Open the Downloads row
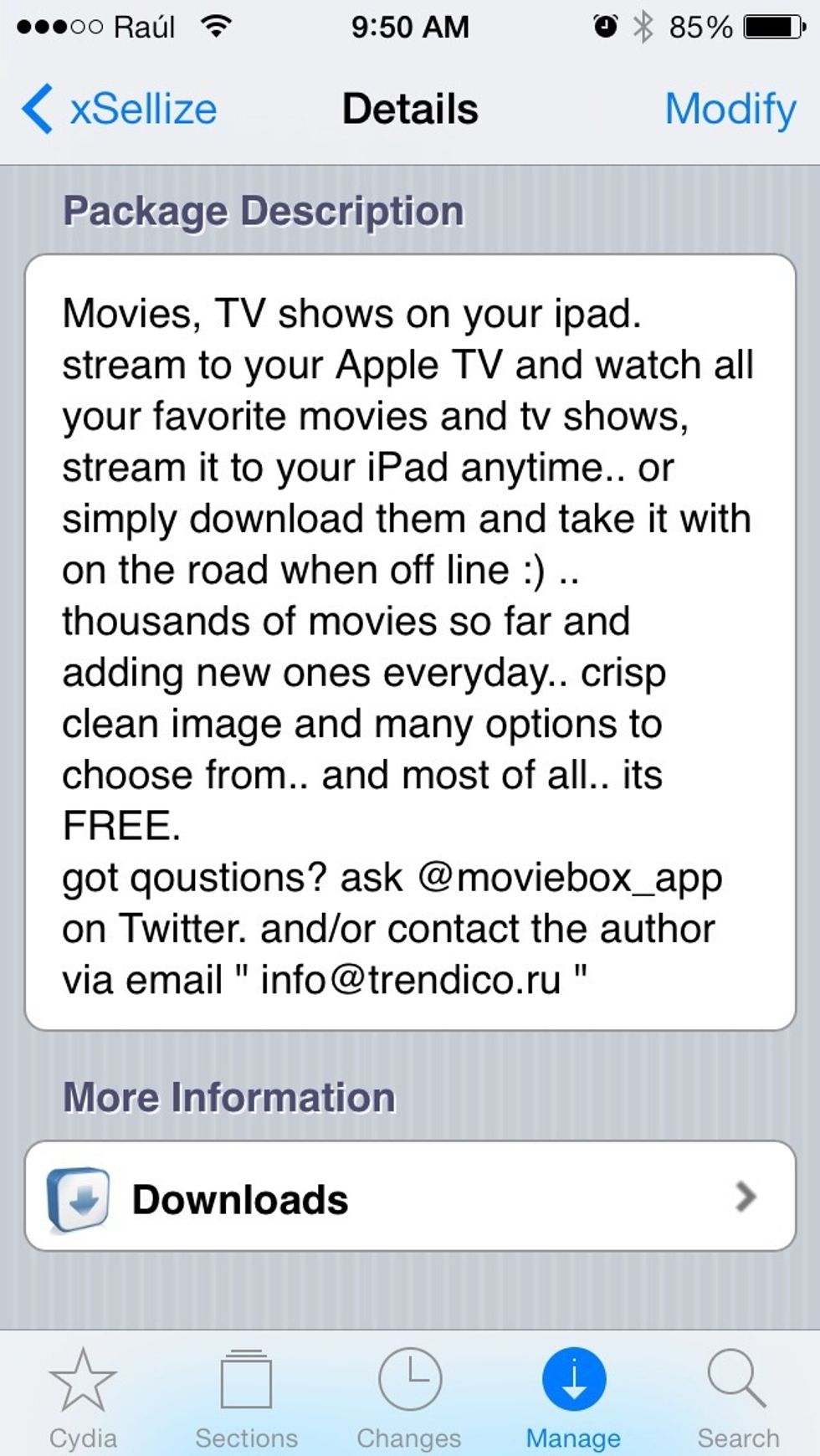Screen dimensions: 820x1456 tap(410, 1197)
